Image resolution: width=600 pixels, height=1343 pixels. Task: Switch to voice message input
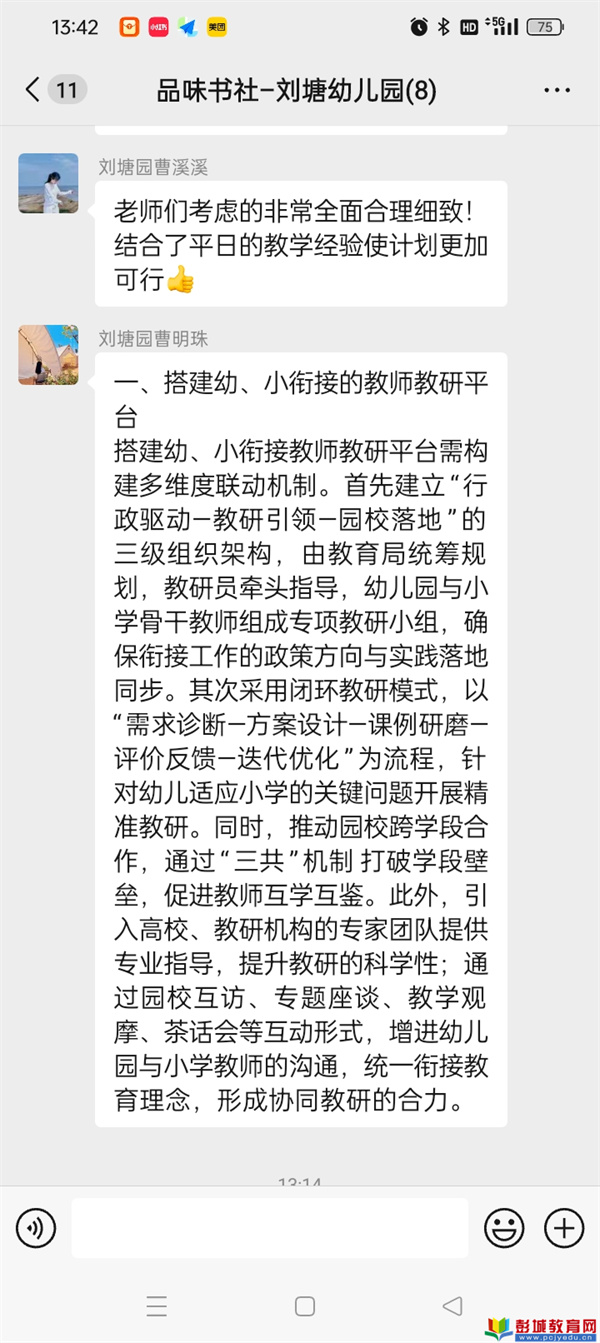36,1227
